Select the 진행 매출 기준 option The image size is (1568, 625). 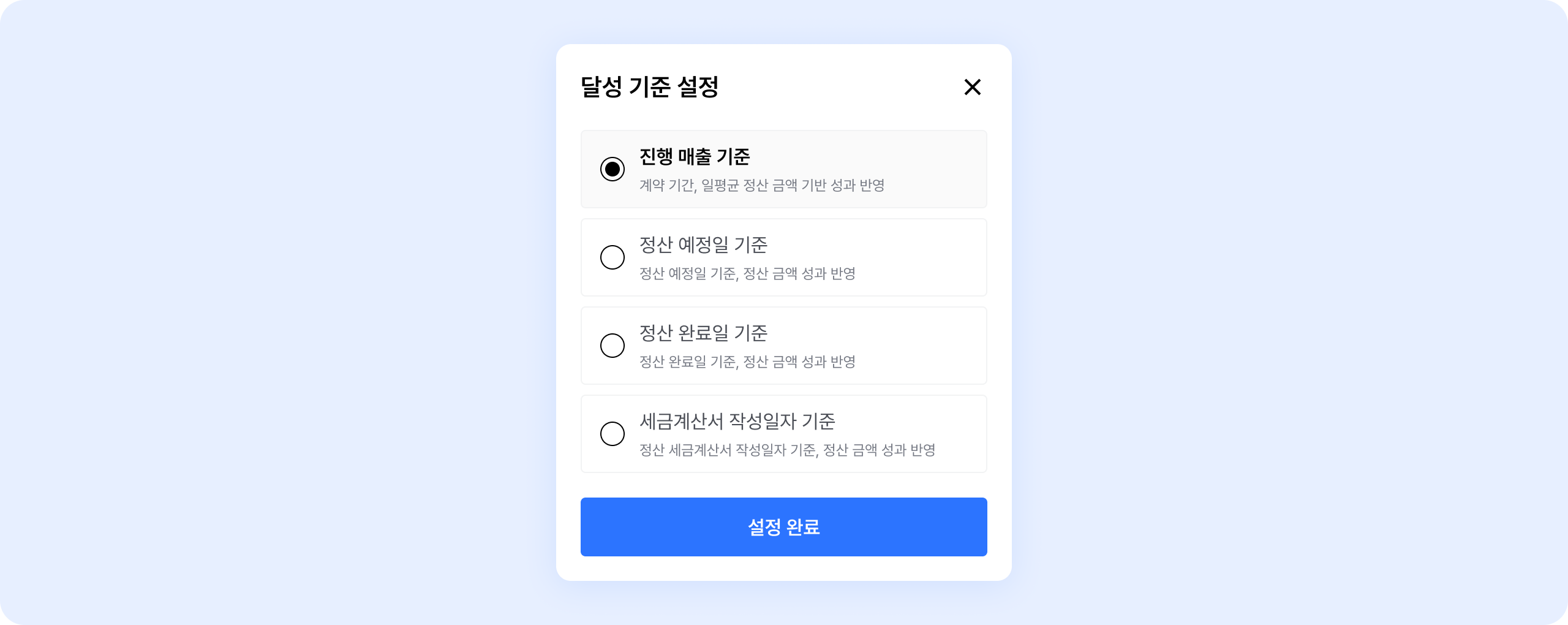click(612, 169)
